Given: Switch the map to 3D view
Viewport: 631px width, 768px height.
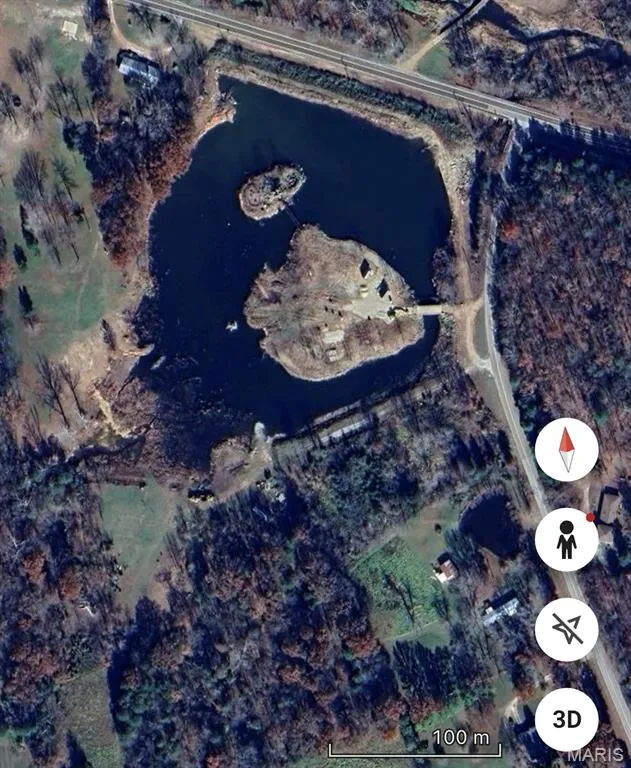Looking at the screenshot, I should [x=567, y=719].
